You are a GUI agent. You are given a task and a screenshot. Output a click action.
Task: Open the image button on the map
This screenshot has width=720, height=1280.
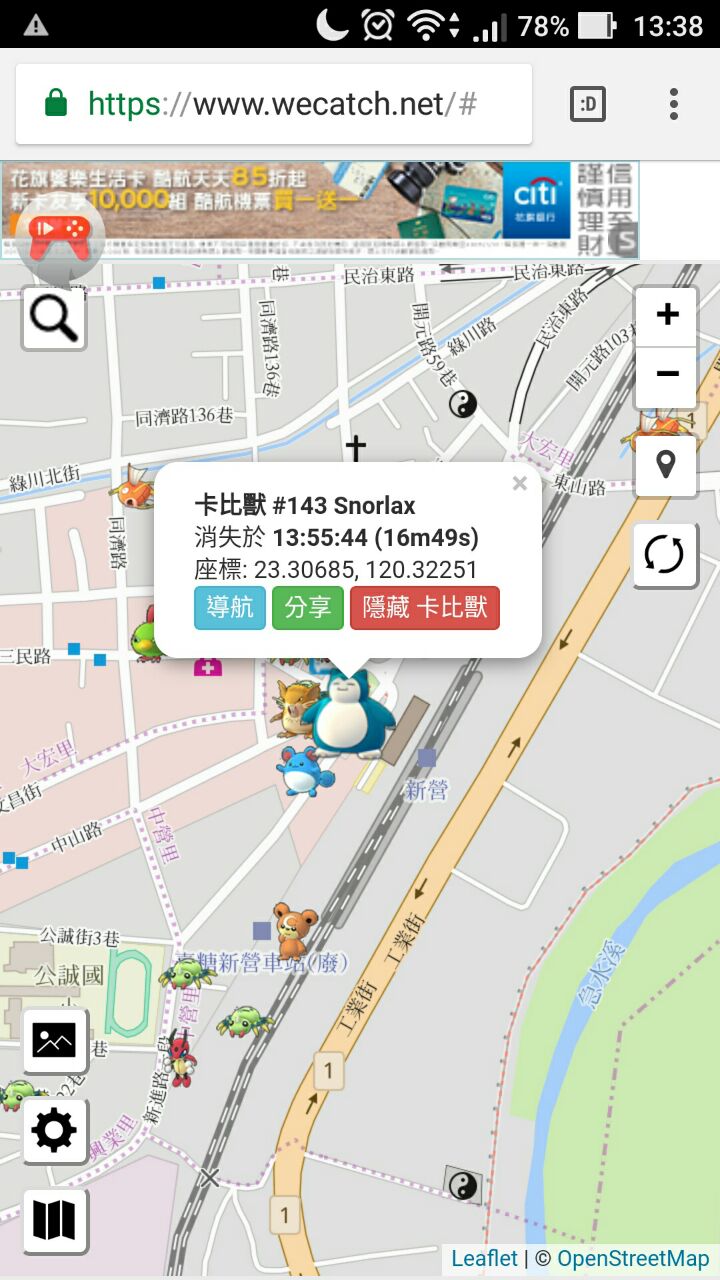(55, 1041)
